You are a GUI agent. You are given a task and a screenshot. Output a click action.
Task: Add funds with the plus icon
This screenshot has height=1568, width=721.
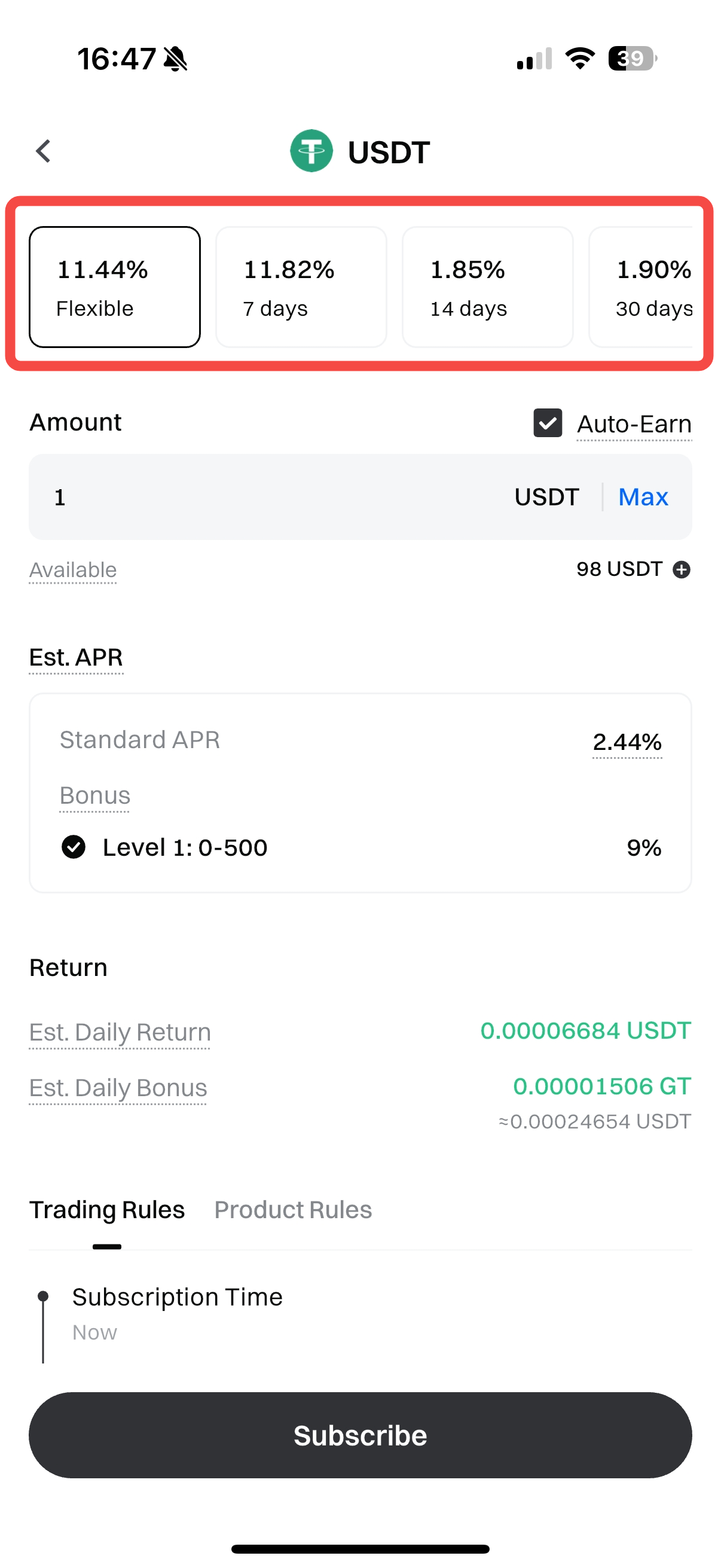(681, 570)
